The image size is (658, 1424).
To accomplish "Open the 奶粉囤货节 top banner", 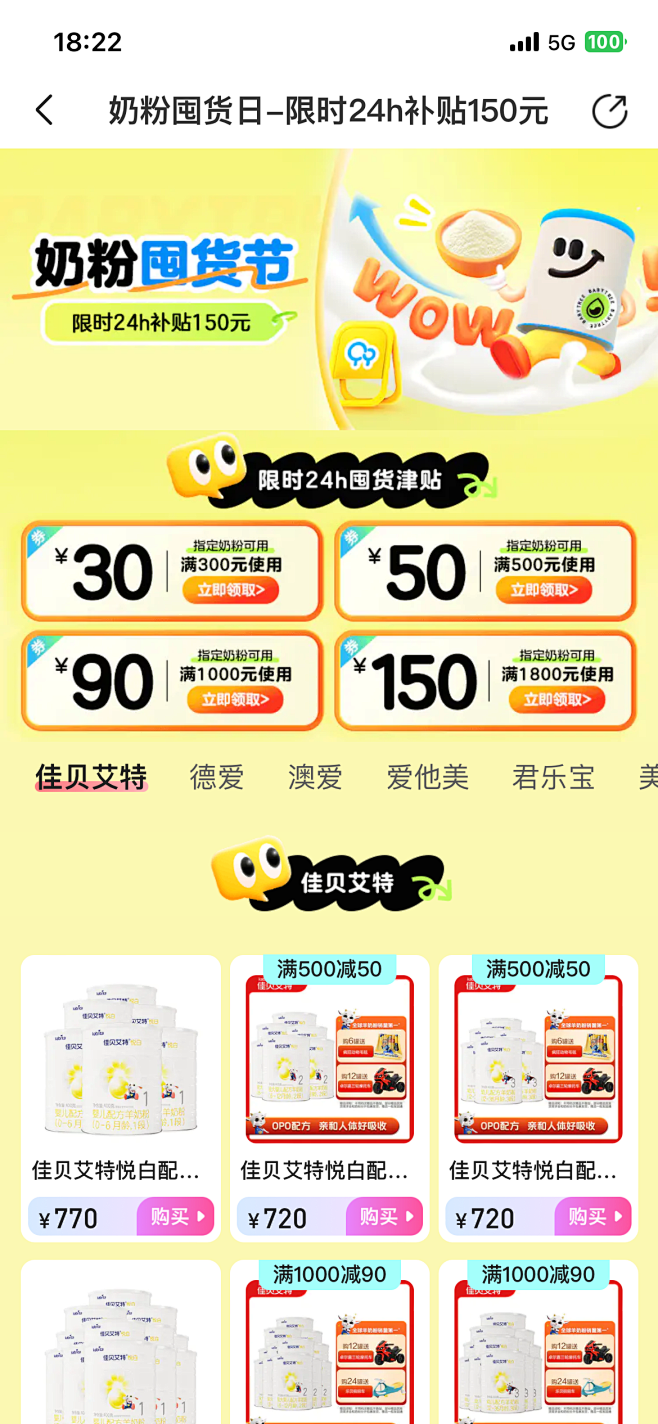I will tap(328, 290).
